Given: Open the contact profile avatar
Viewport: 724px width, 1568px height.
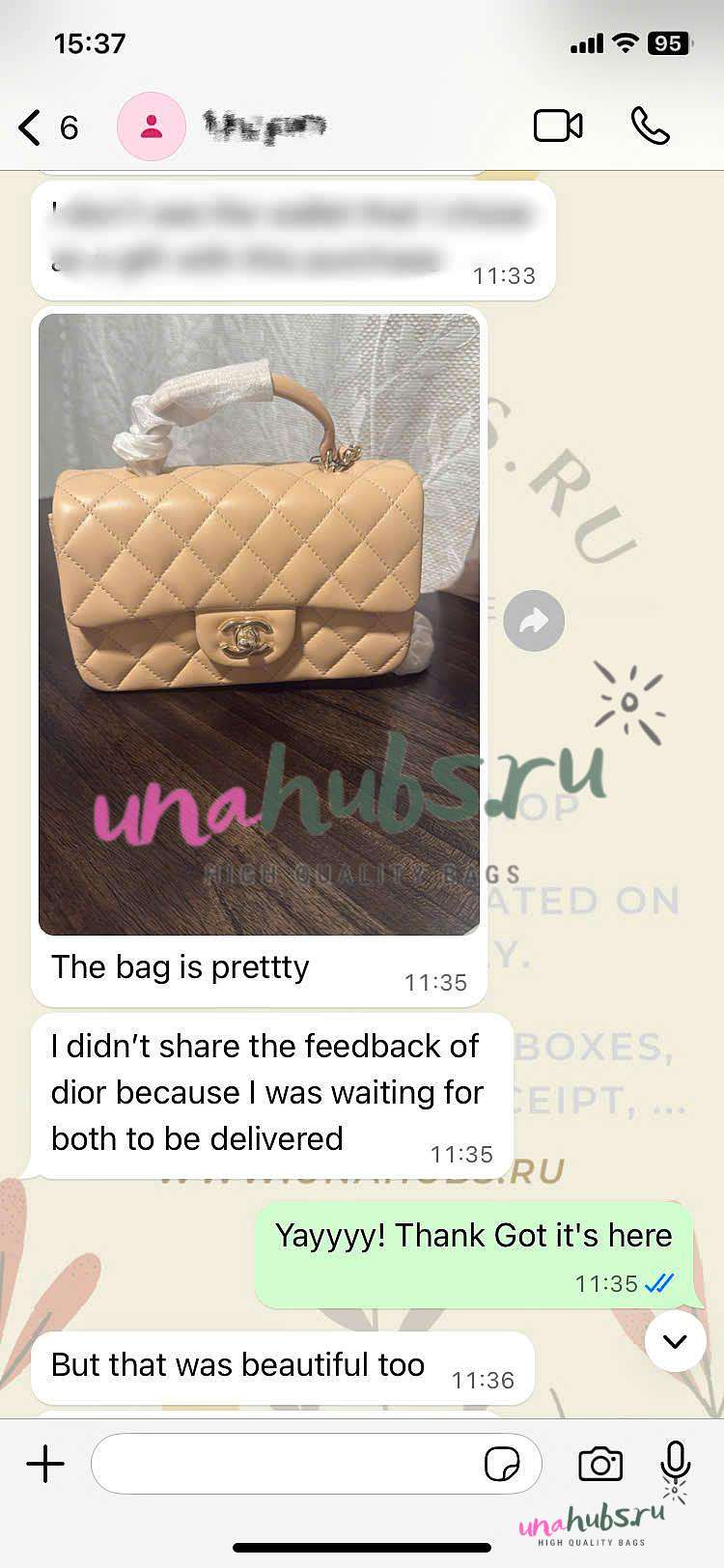Looking at the screenshot, I should [151, 126].
